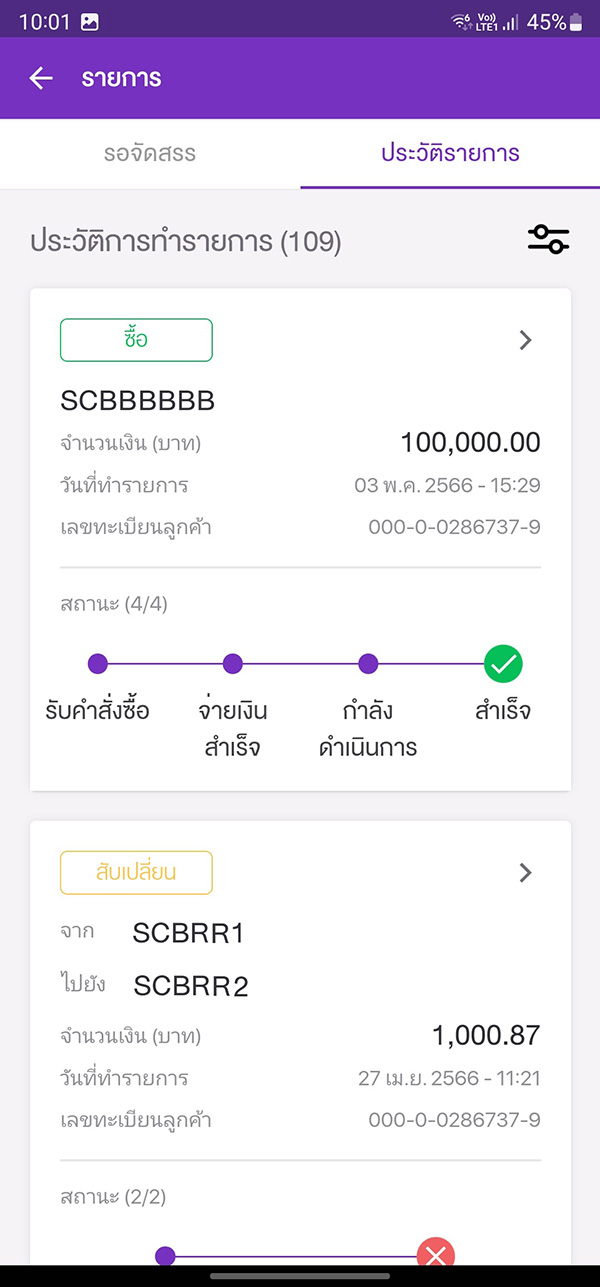Open the SCBBBBBB purchase transaction card
Screen dimensions: 600x1287
point(300,540)
